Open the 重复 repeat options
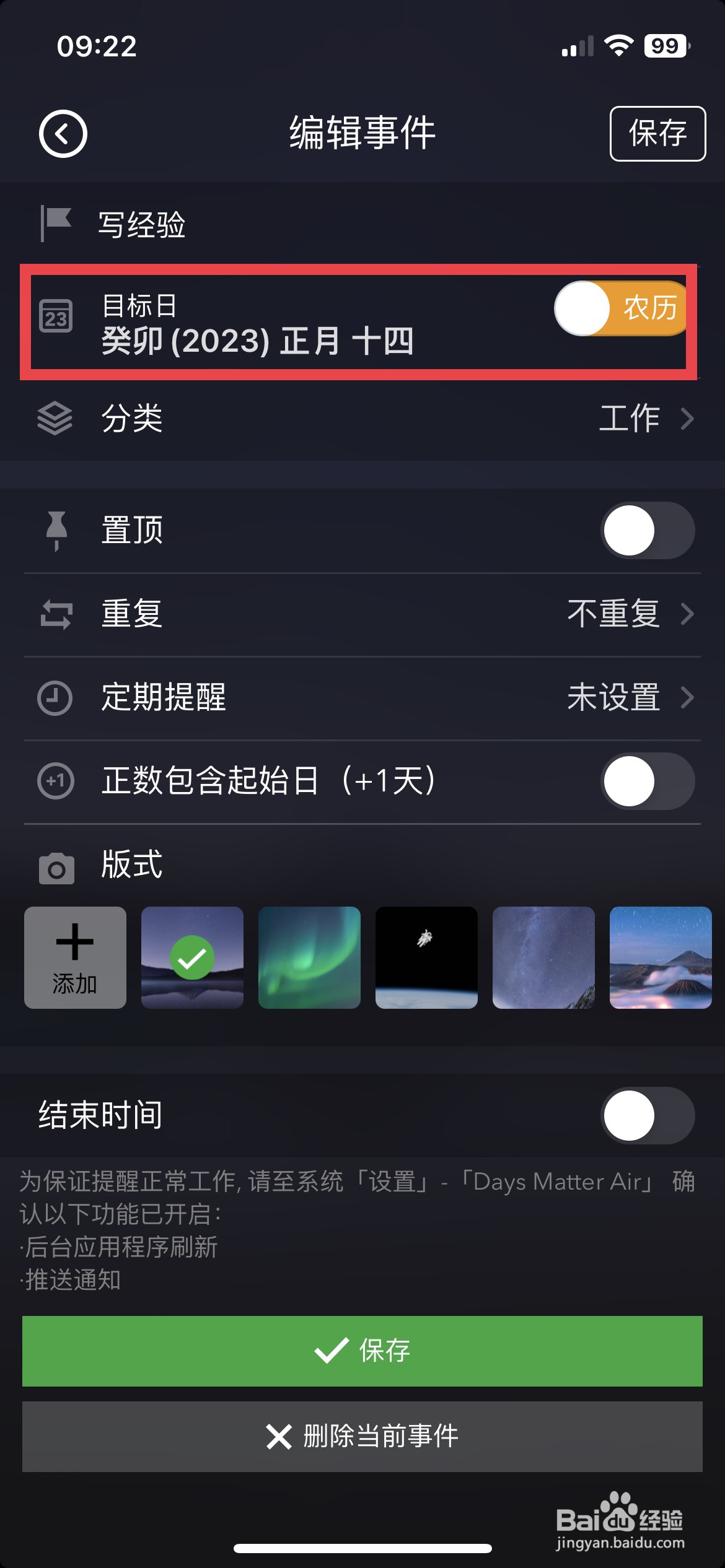Viewport: 725px width, 1568px height. 362,614
